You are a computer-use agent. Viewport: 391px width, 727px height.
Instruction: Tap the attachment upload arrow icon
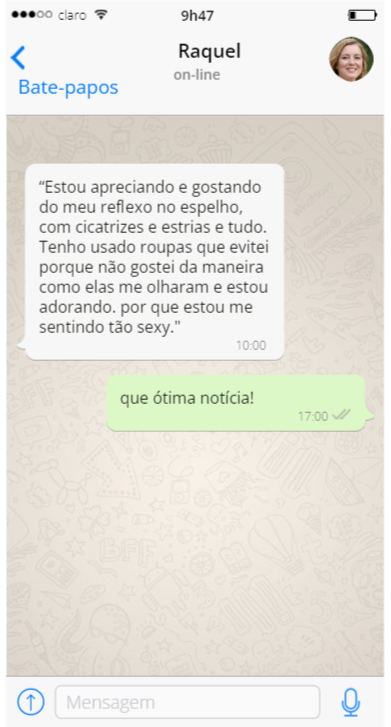click(31, 702)
